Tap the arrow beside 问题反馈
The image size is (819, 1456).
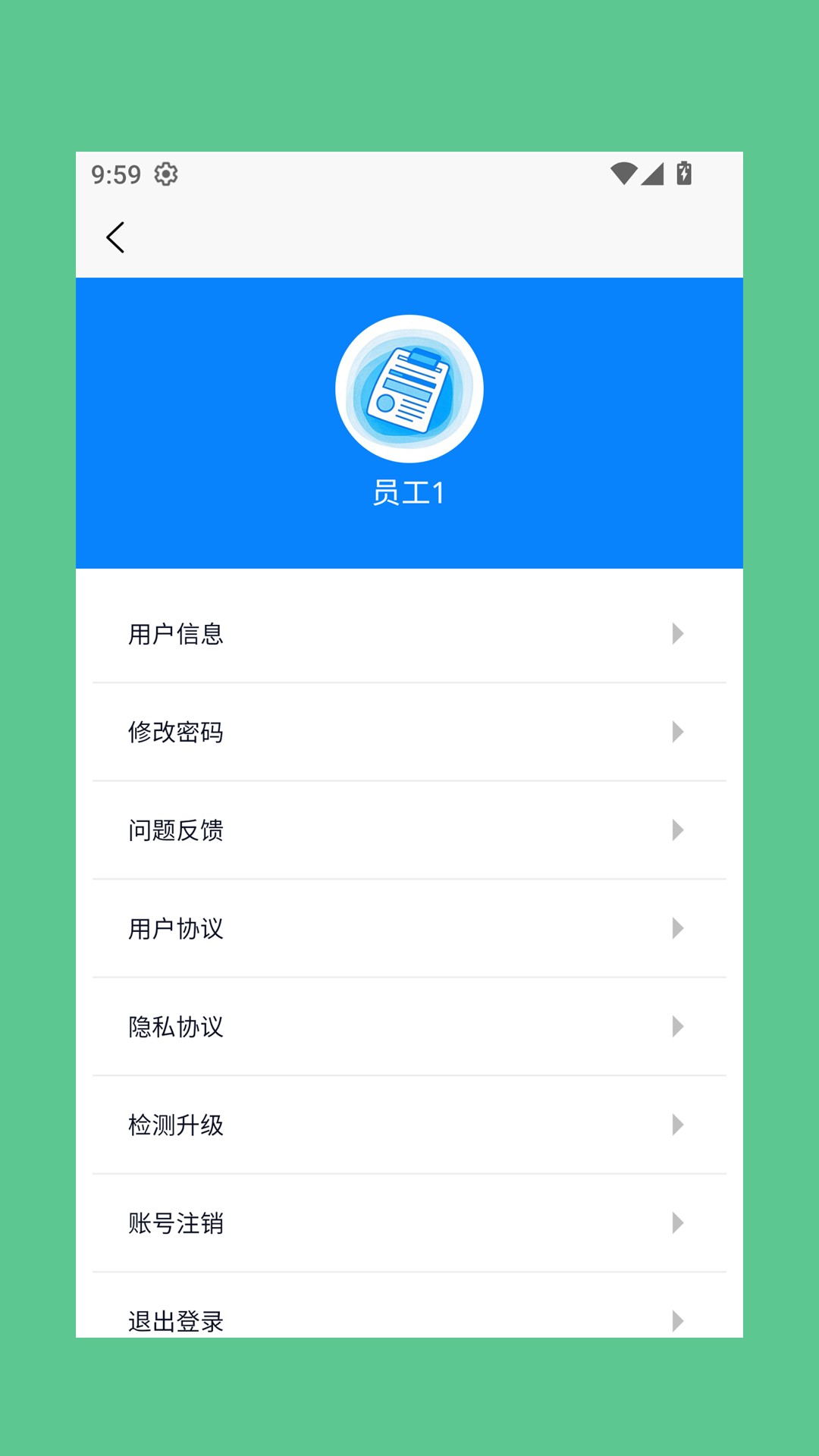pos(677,830)
